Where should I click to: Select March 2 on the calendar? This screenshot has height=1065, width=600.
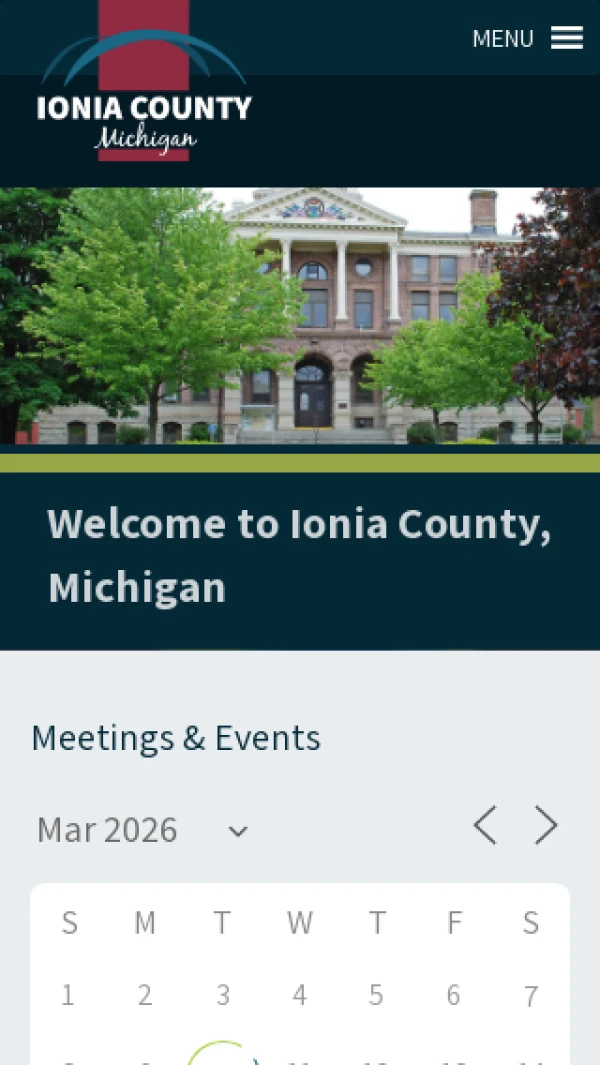tap(145, 995)
